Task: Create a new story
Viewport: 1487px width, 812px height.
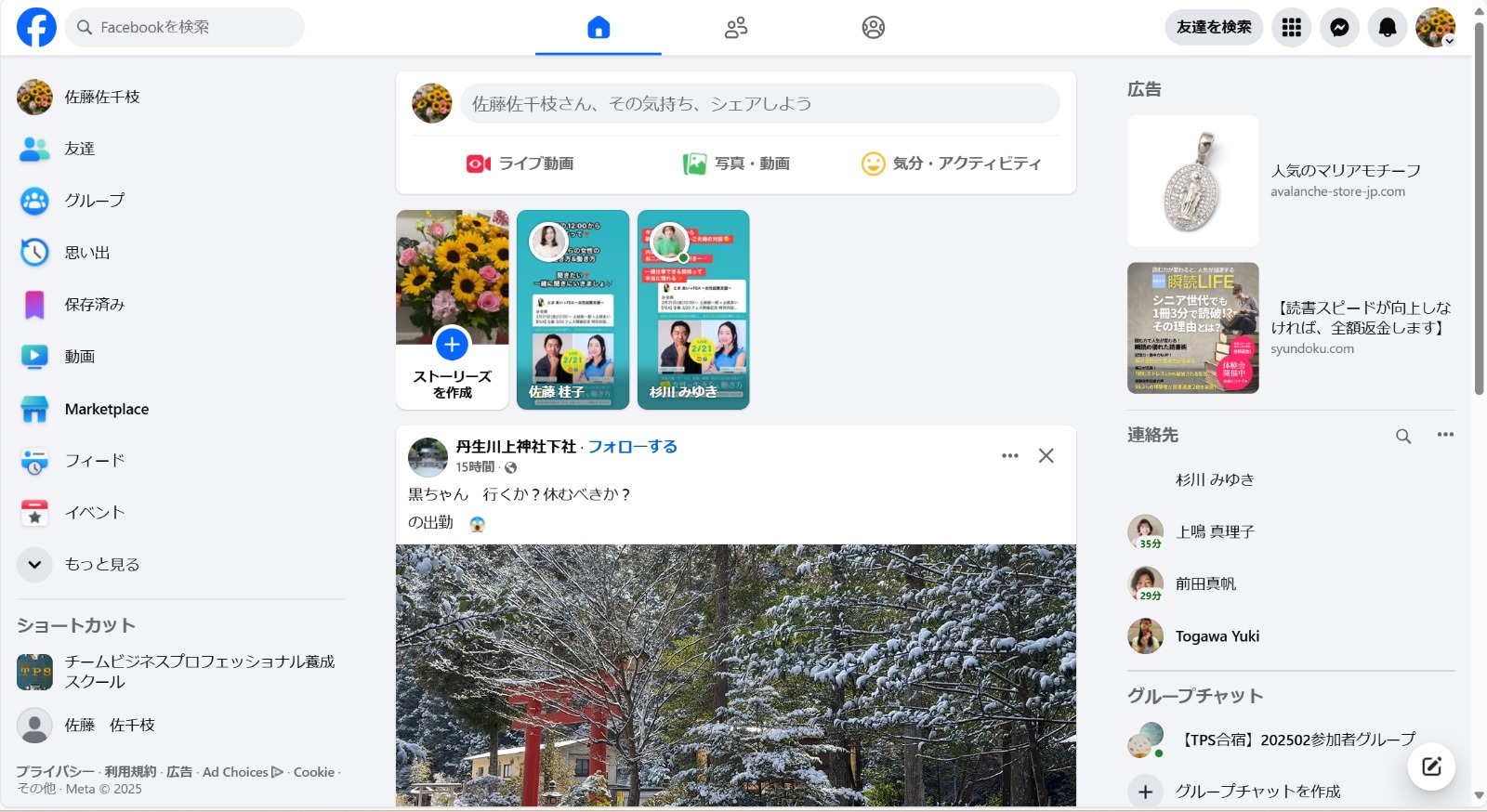Action: (x=452, y=346)
